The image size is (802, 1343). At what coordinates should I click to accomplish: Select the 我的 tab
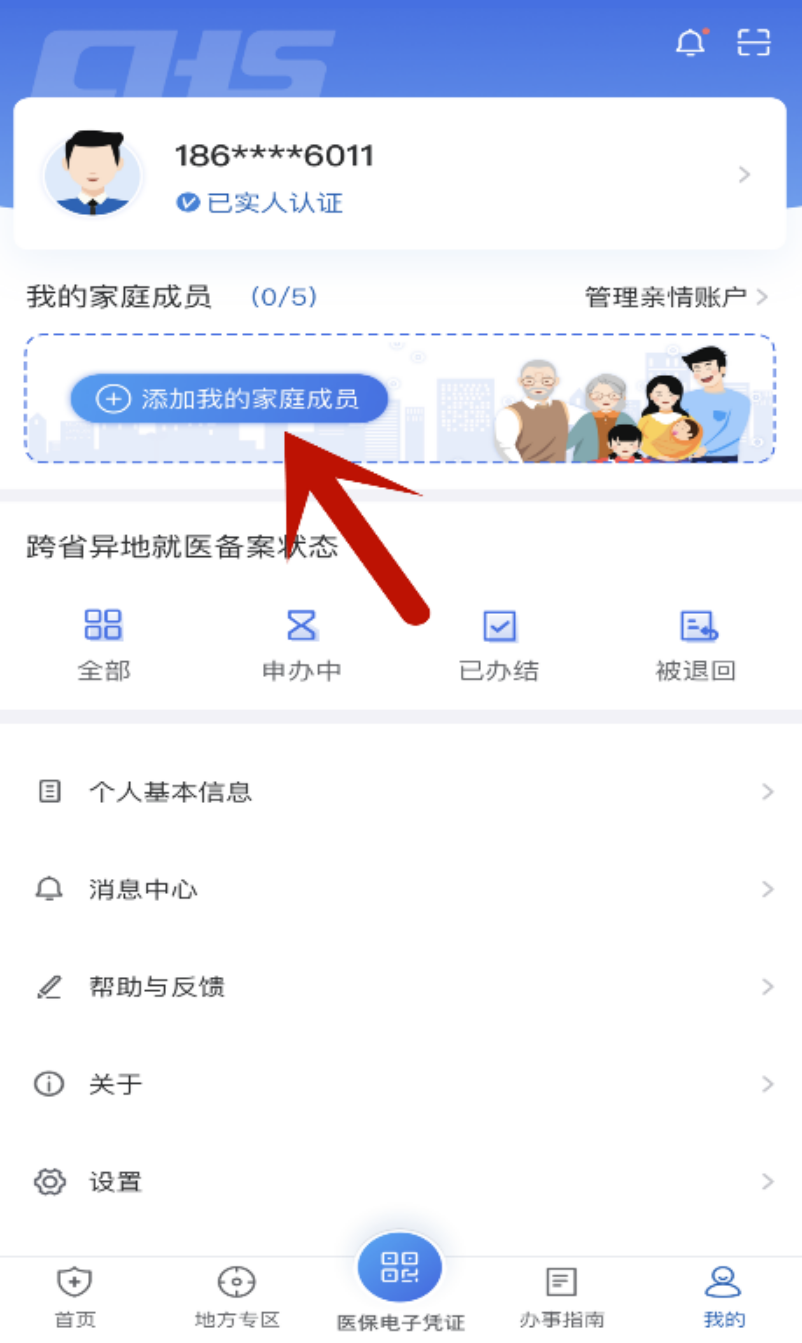[x=724, y=1298]
